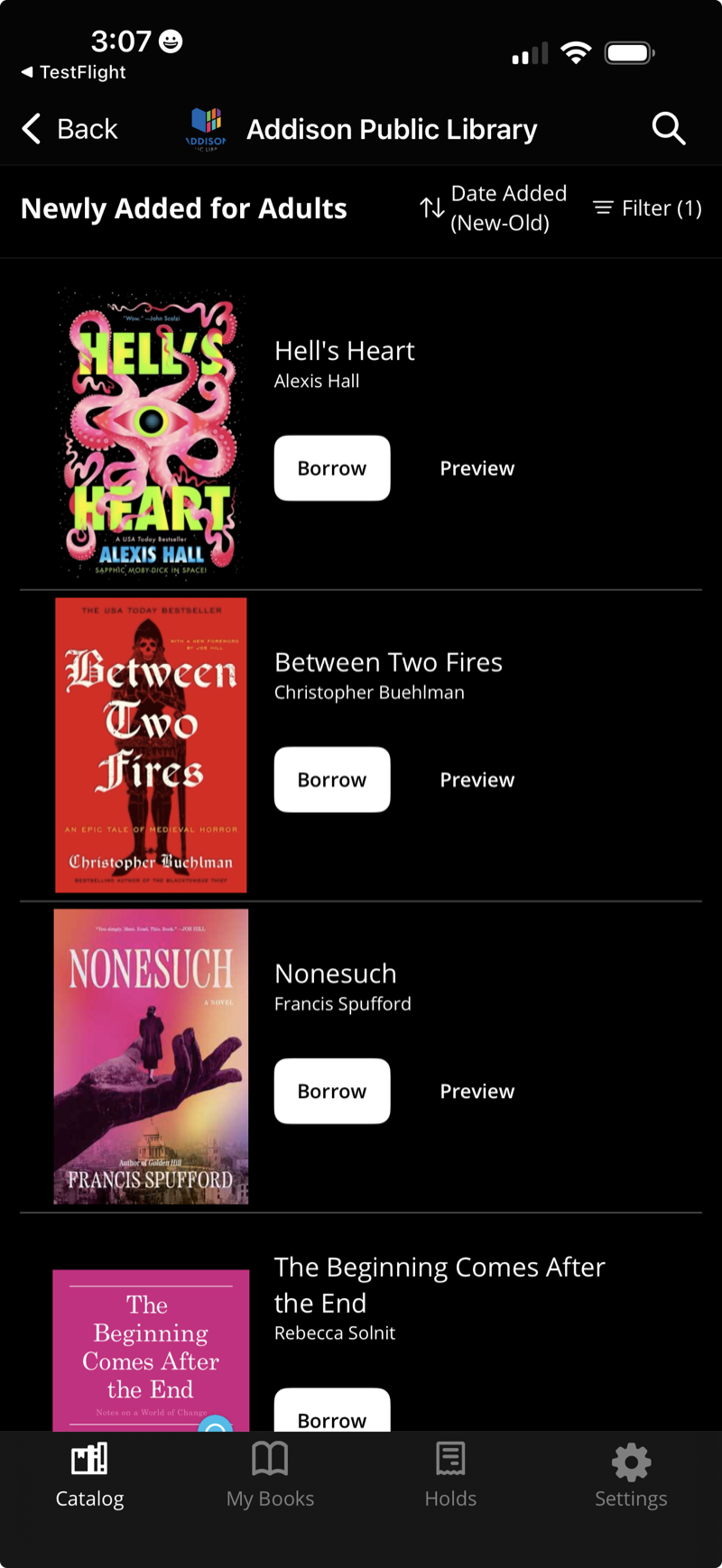Borrow Hell's Heart
Image resolution: width=722 pixels, height=1568 pixels.
coord(332,468)
